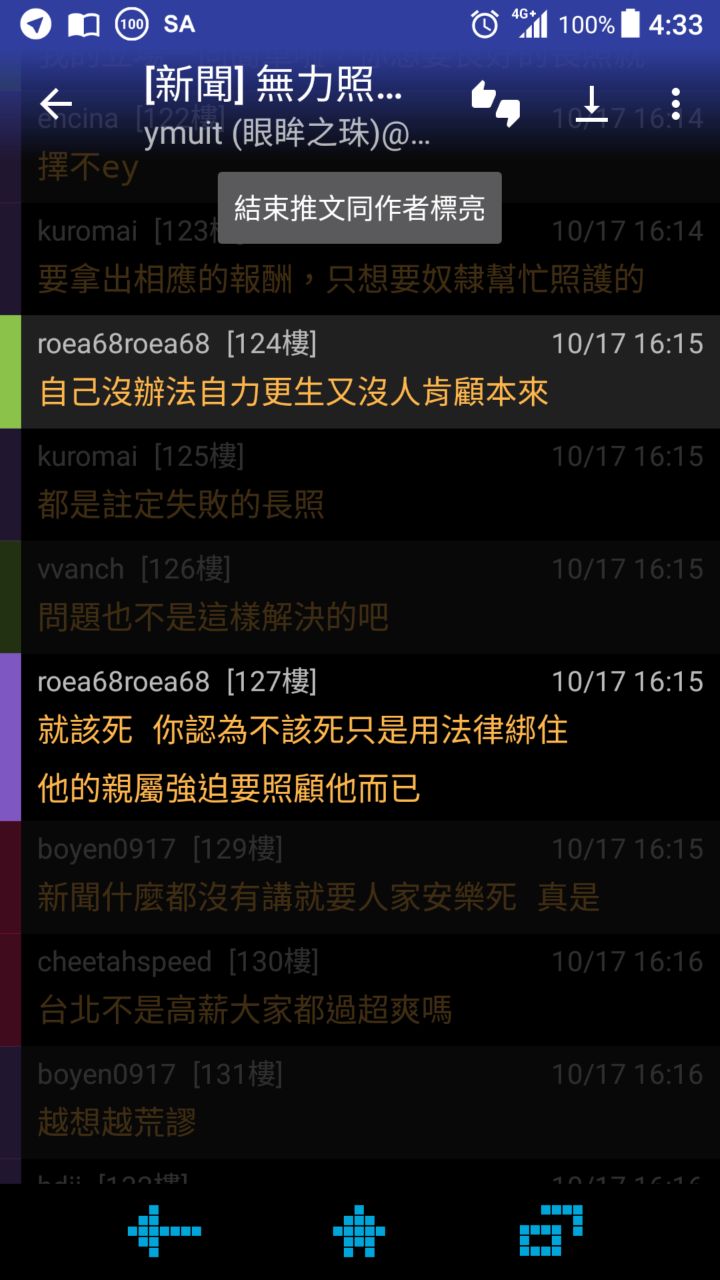Select roea68roea68's comment on floor 124
The image size is (720, 1280).
pos(360,372)
